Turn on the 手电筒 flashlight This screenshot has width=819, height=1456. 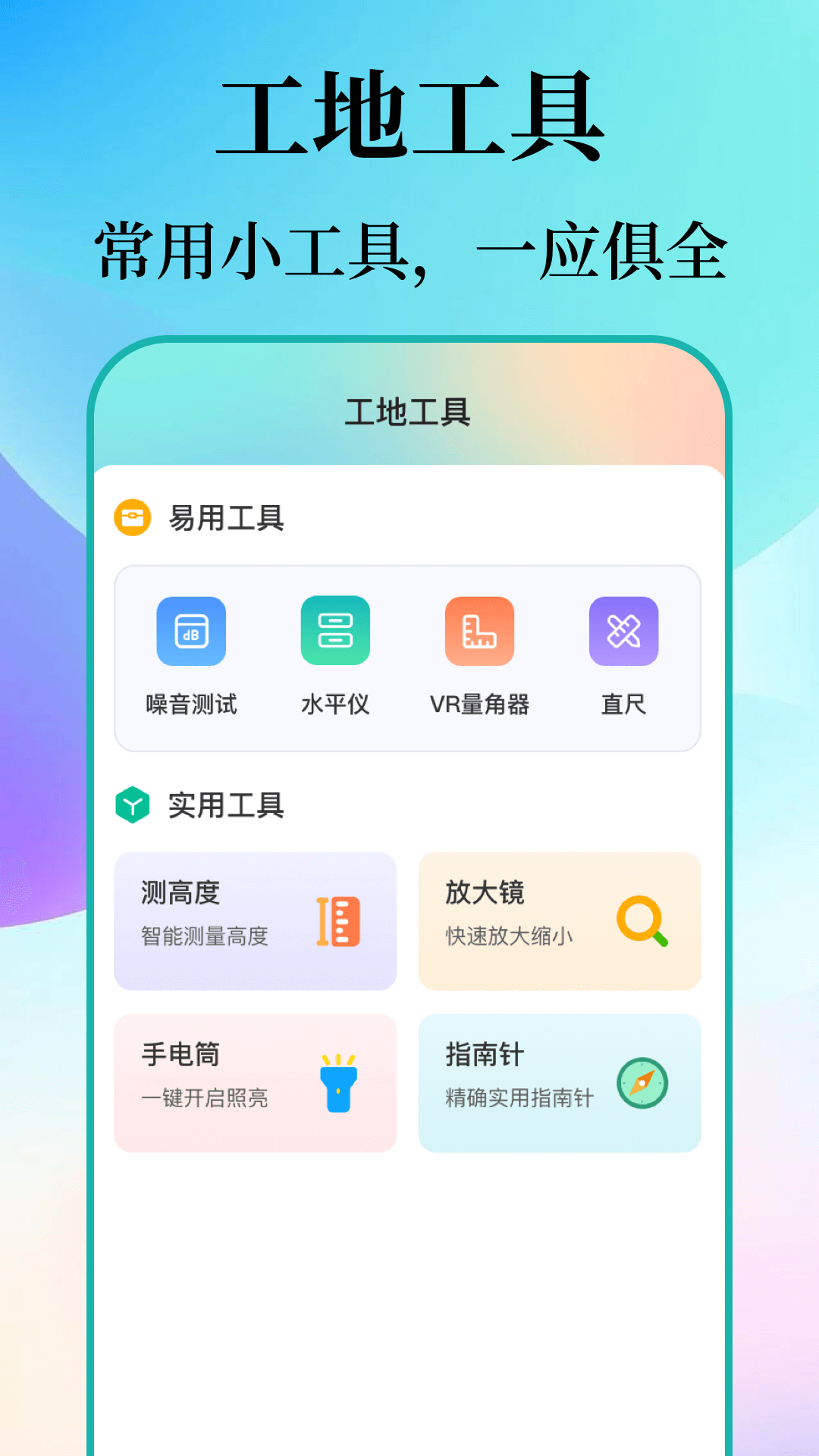(x=255, y=1082)
